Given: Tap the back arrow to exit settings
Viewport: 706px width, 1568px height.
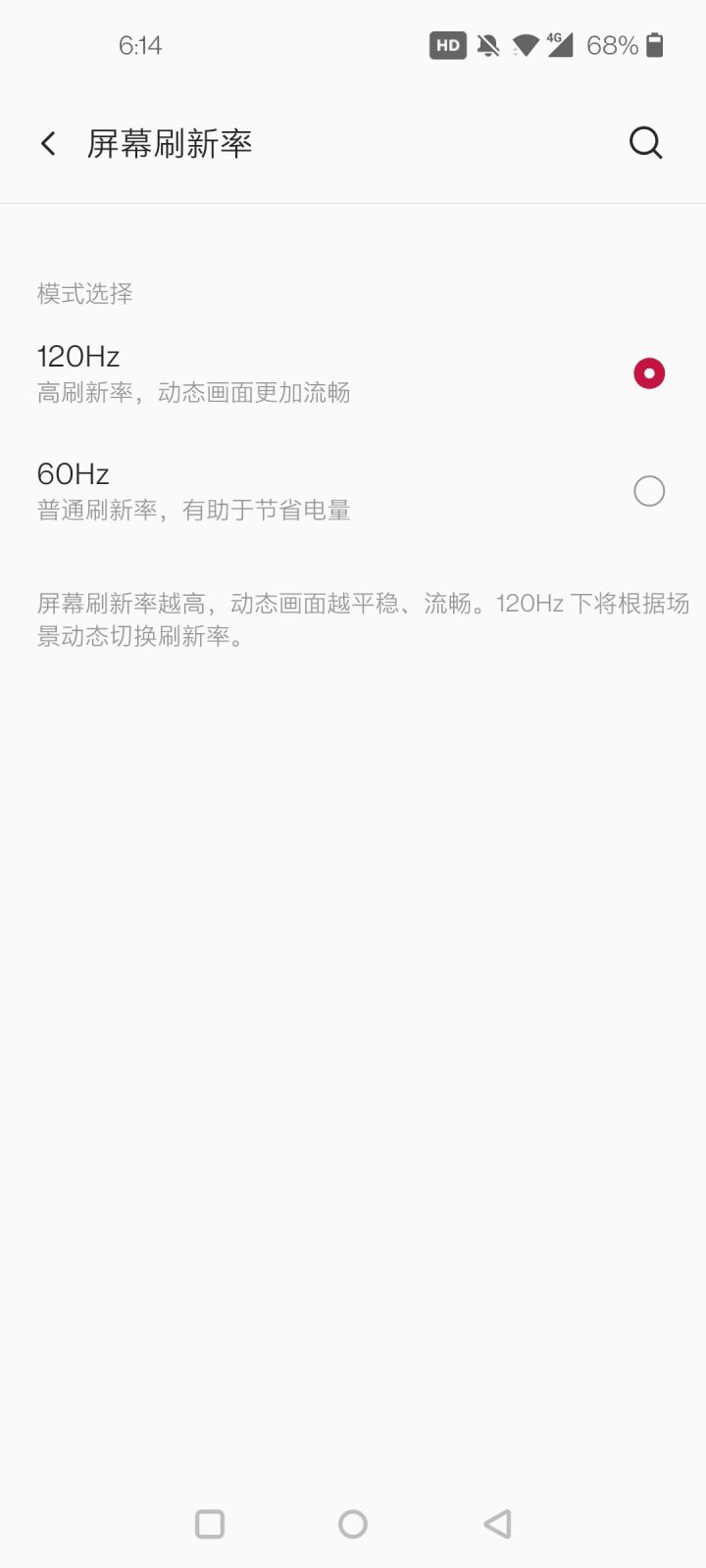Looking at the screenshot, I should [48, 142].
